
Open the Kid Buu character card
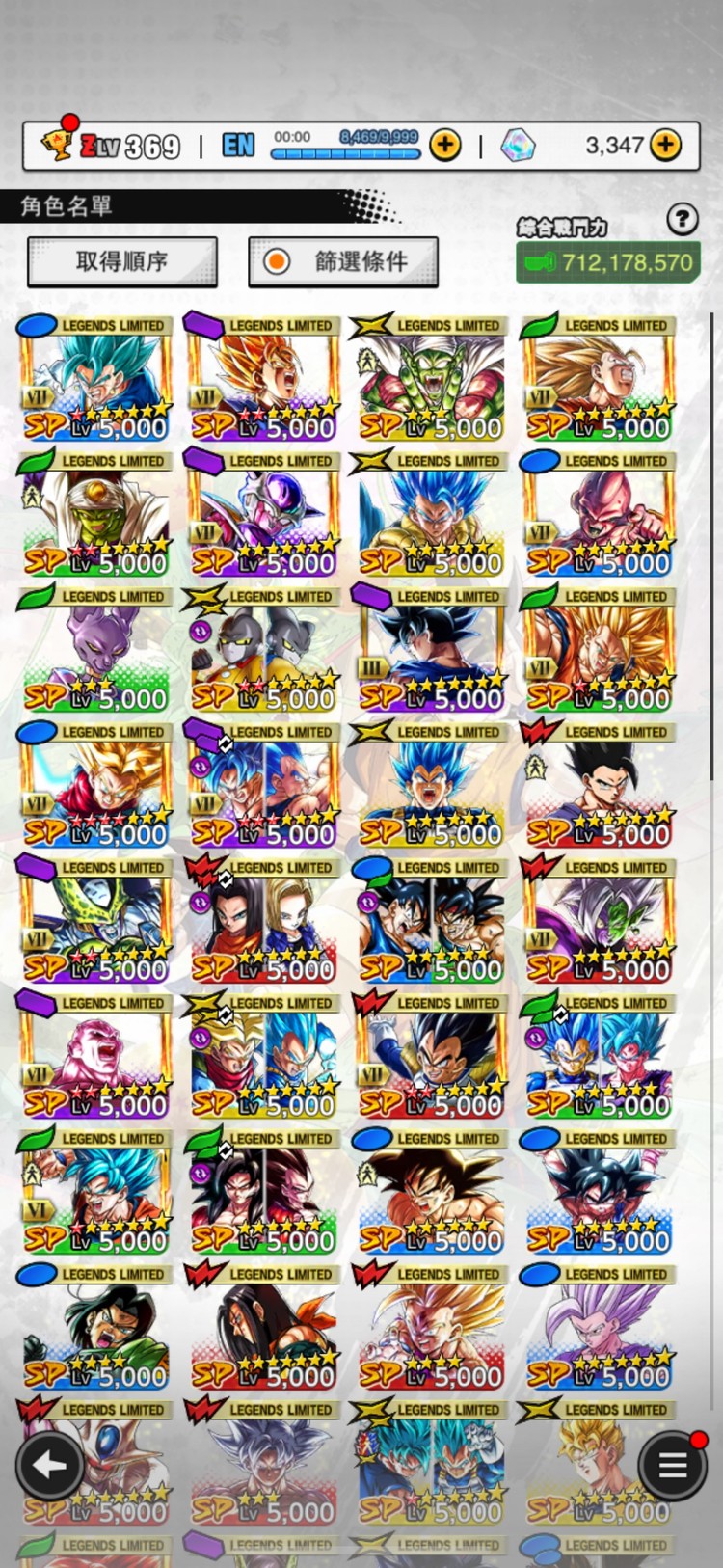point(598,516)
